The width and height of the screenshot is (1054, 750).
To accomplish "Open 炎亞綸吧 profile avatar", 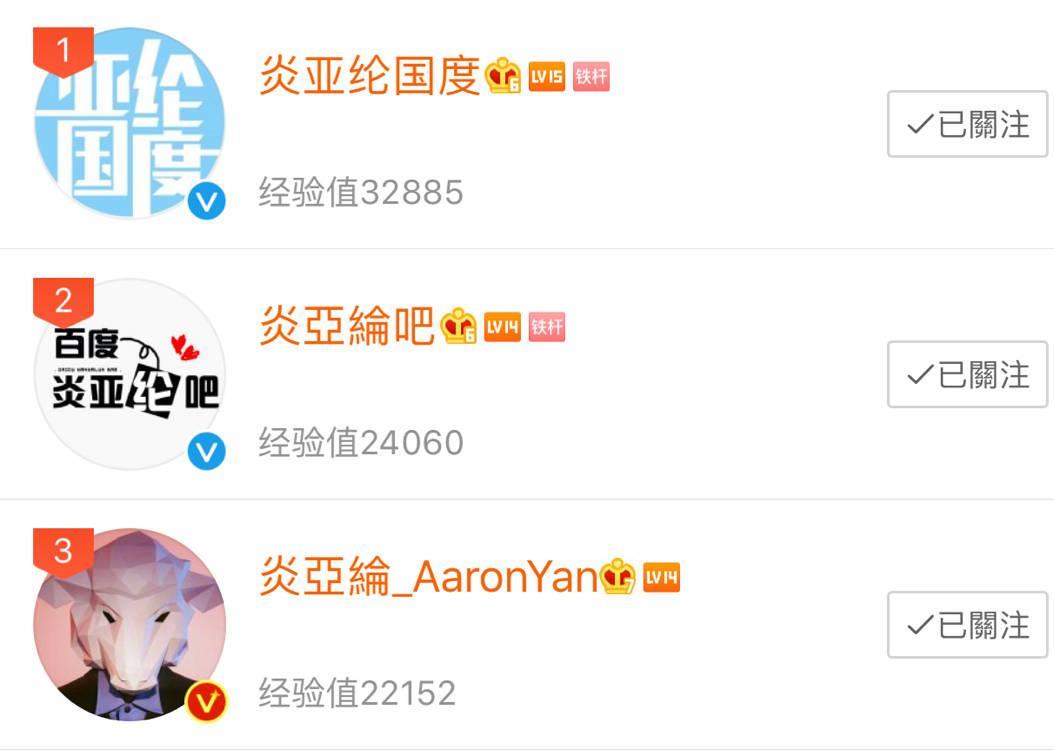I will tap(130, 374).
